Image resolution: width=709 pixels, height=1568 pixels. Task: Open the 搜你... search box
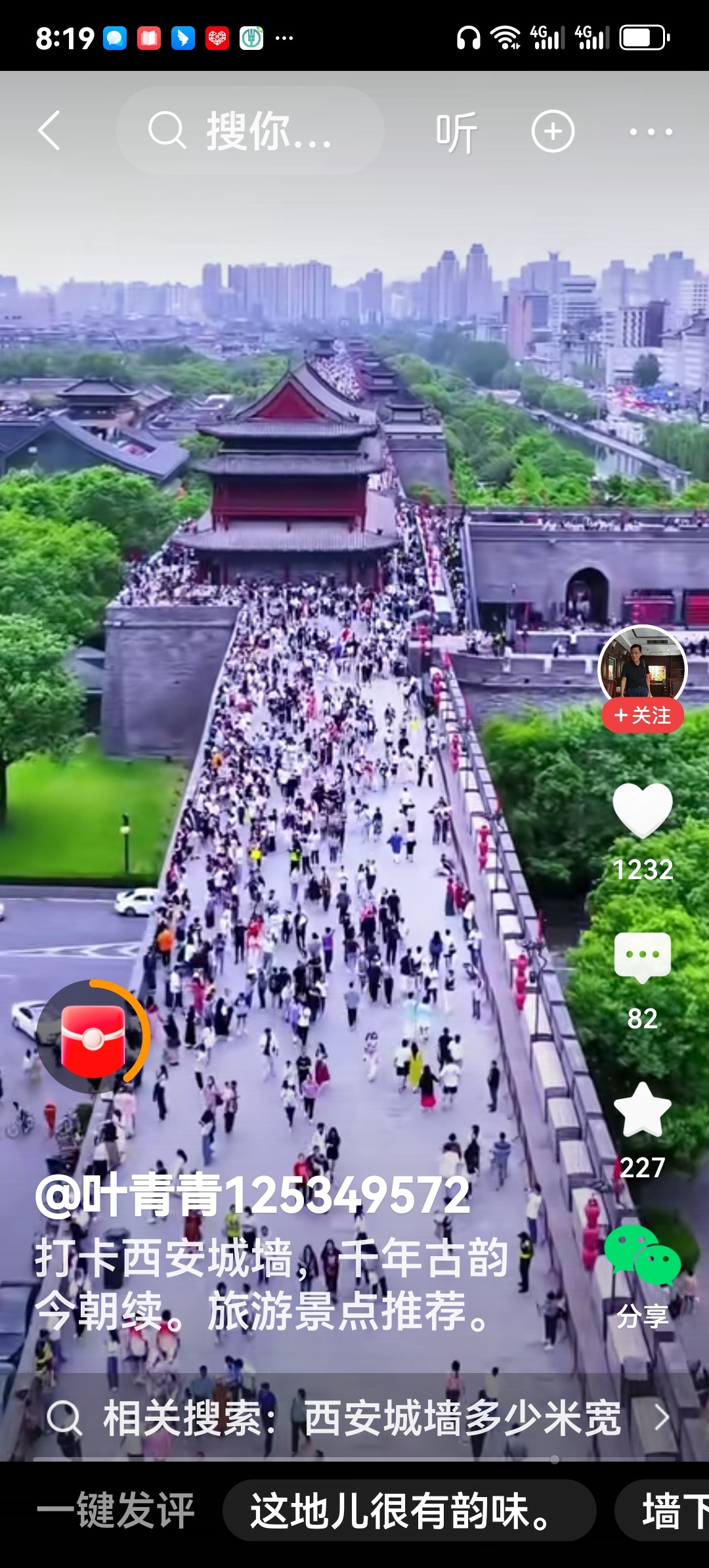(x=249, y=131)
